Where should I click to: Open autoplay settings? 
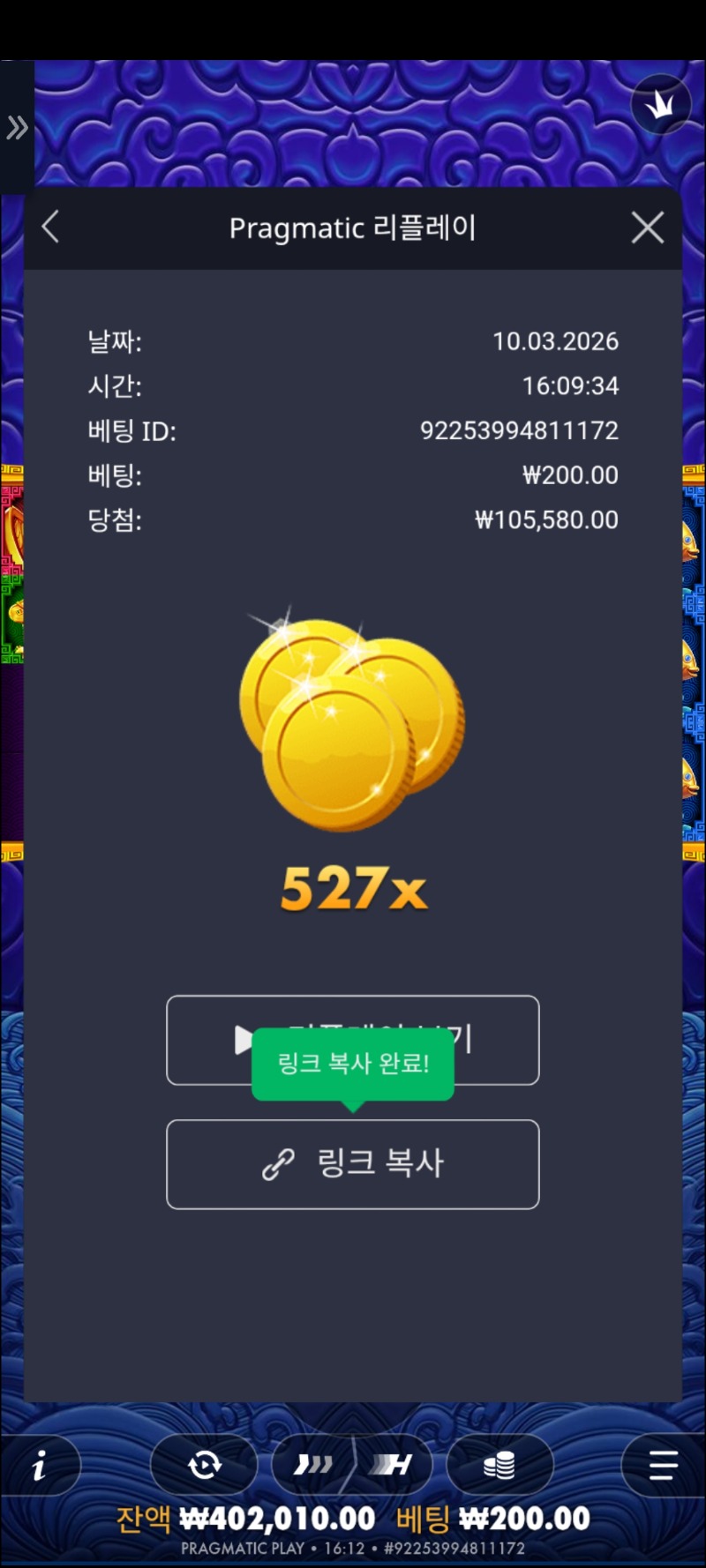[x=204, y=1466]
